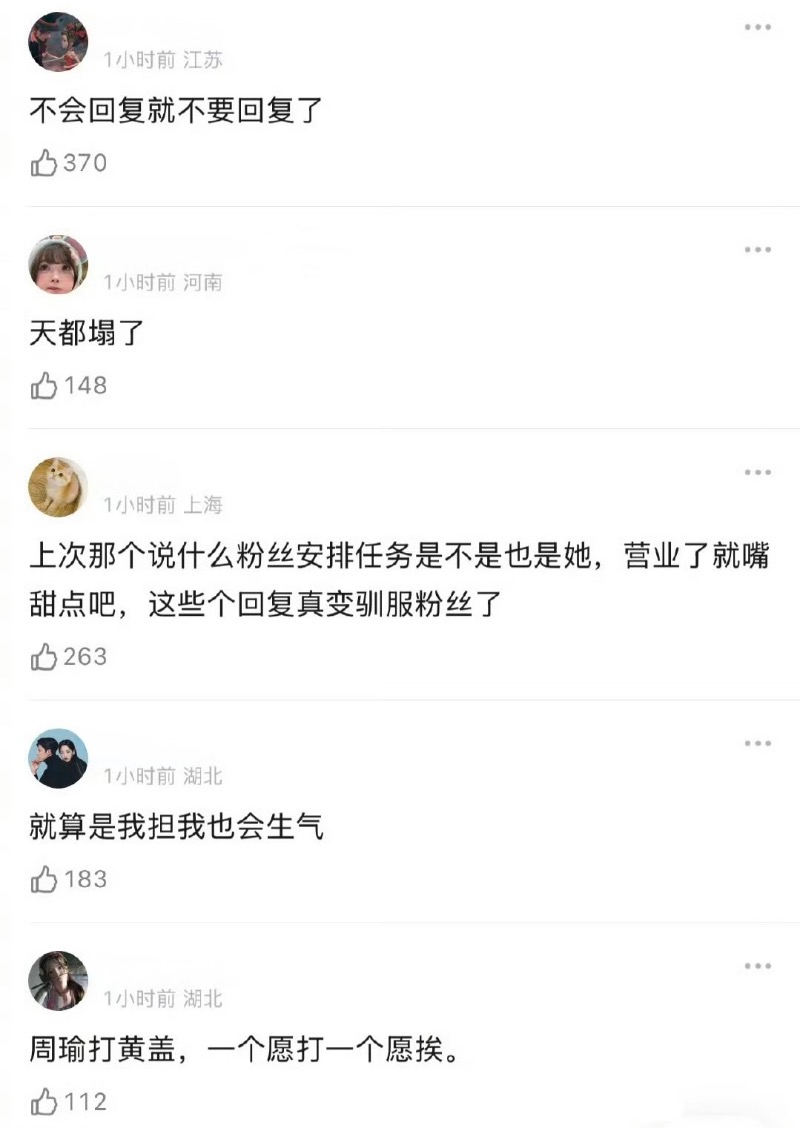The width and height of the screenshot is (800, 1128).
Task: Open overflow menu for "就算是我担我也会生气"
Action: coord(757,743)
